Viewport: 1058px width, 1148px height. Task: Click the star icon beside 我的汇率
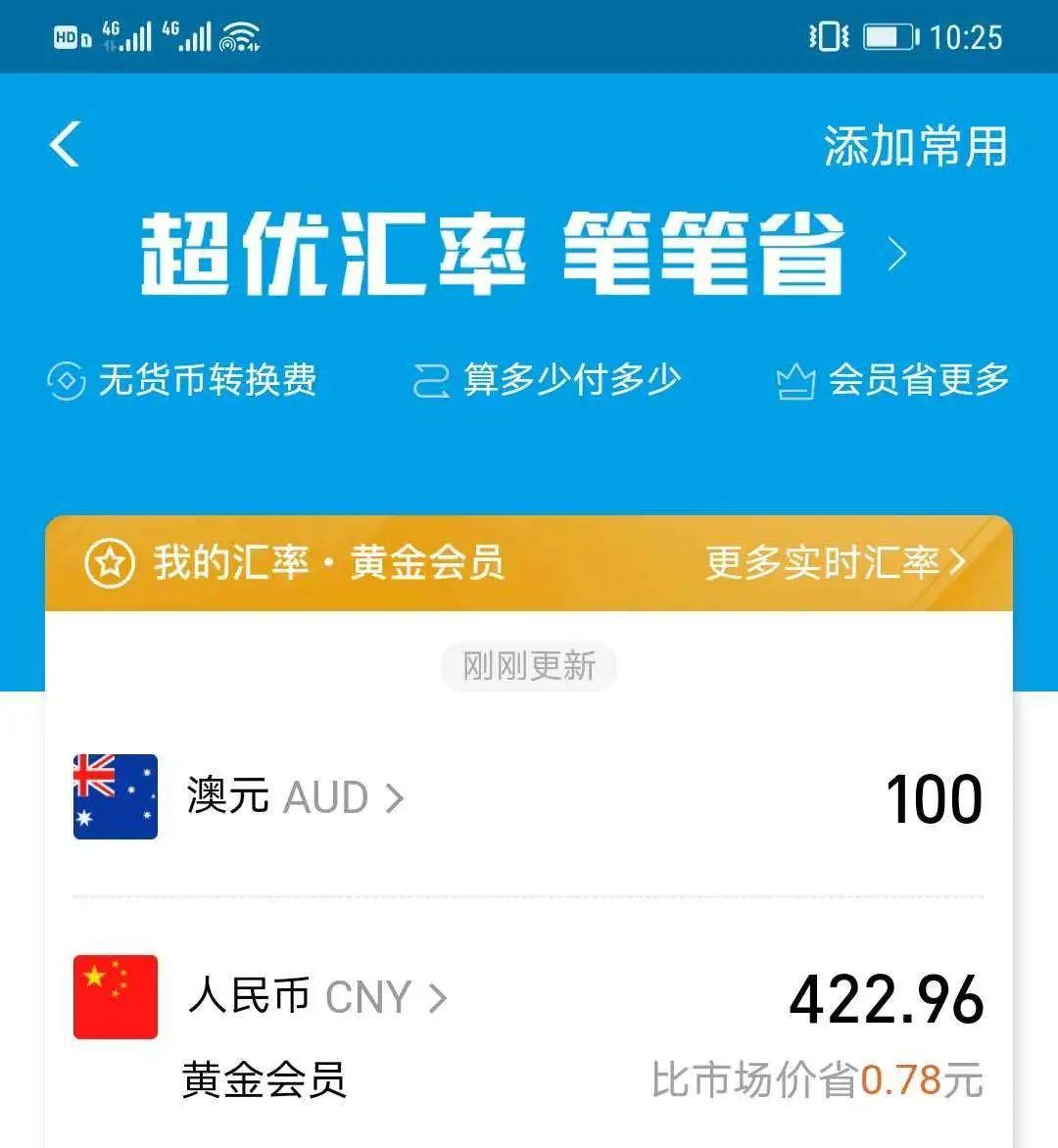pyautogui.click(x=110, y=563)
